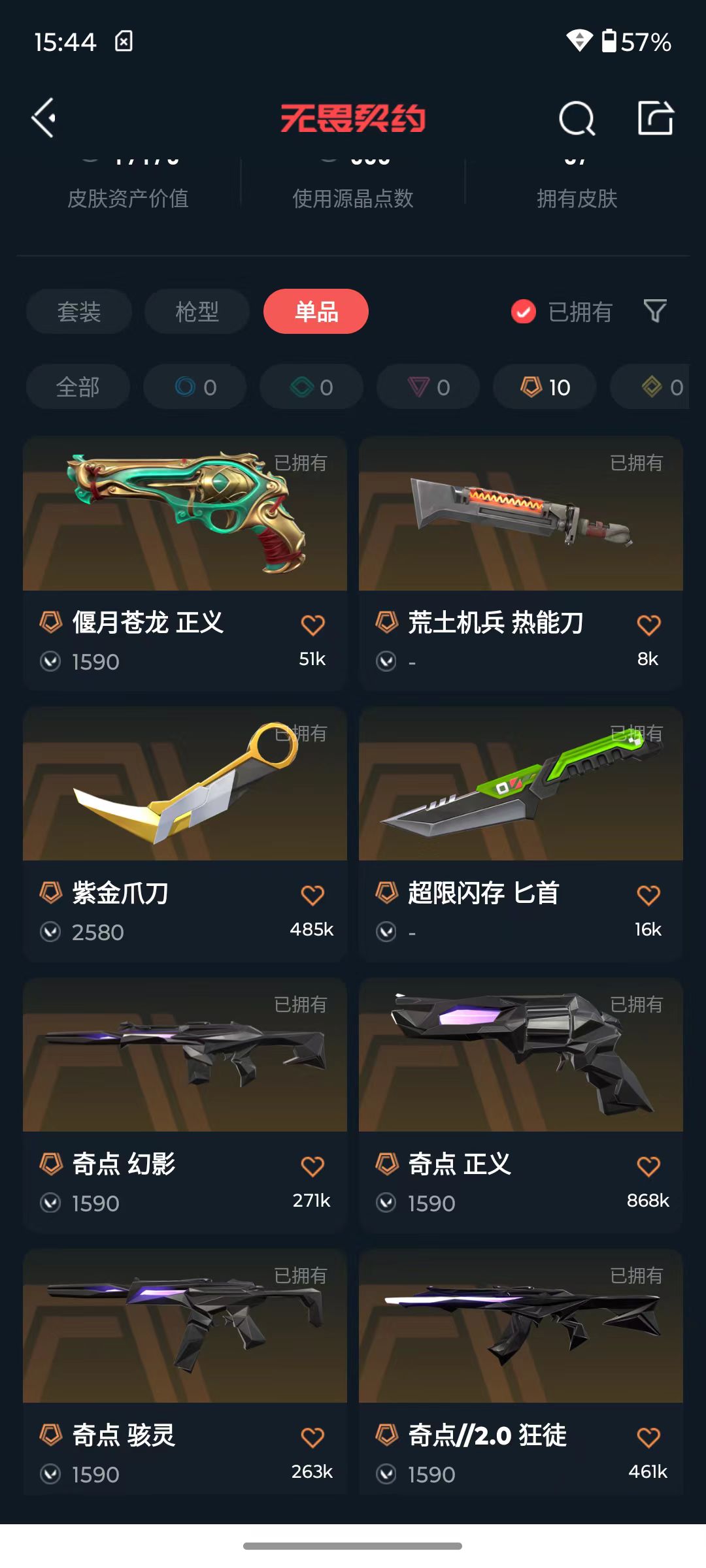The height and width of the screenshot is (1568, 706).
Task: Select the 全部 rarity chip
Action: pos(78,387)
